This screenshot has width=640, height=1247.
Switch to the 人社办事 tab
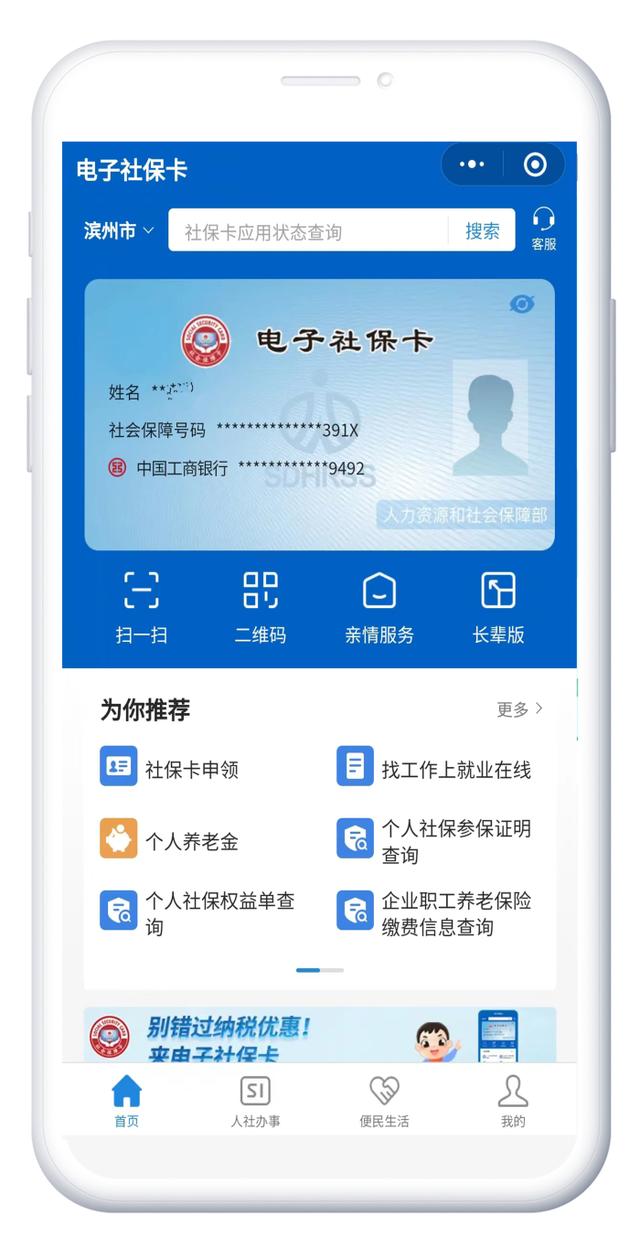tap(255, 1101)
